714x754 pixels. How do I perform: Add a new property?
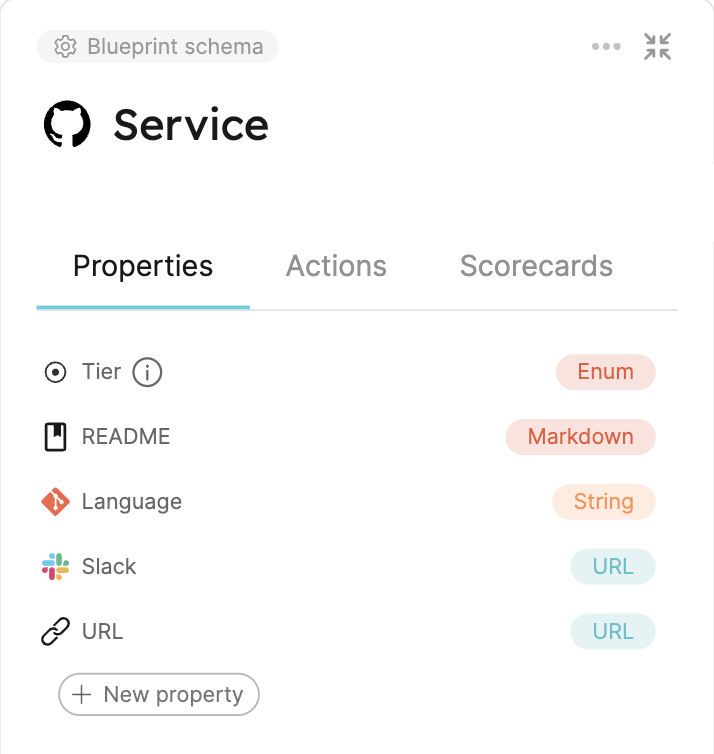pos(159,695)
